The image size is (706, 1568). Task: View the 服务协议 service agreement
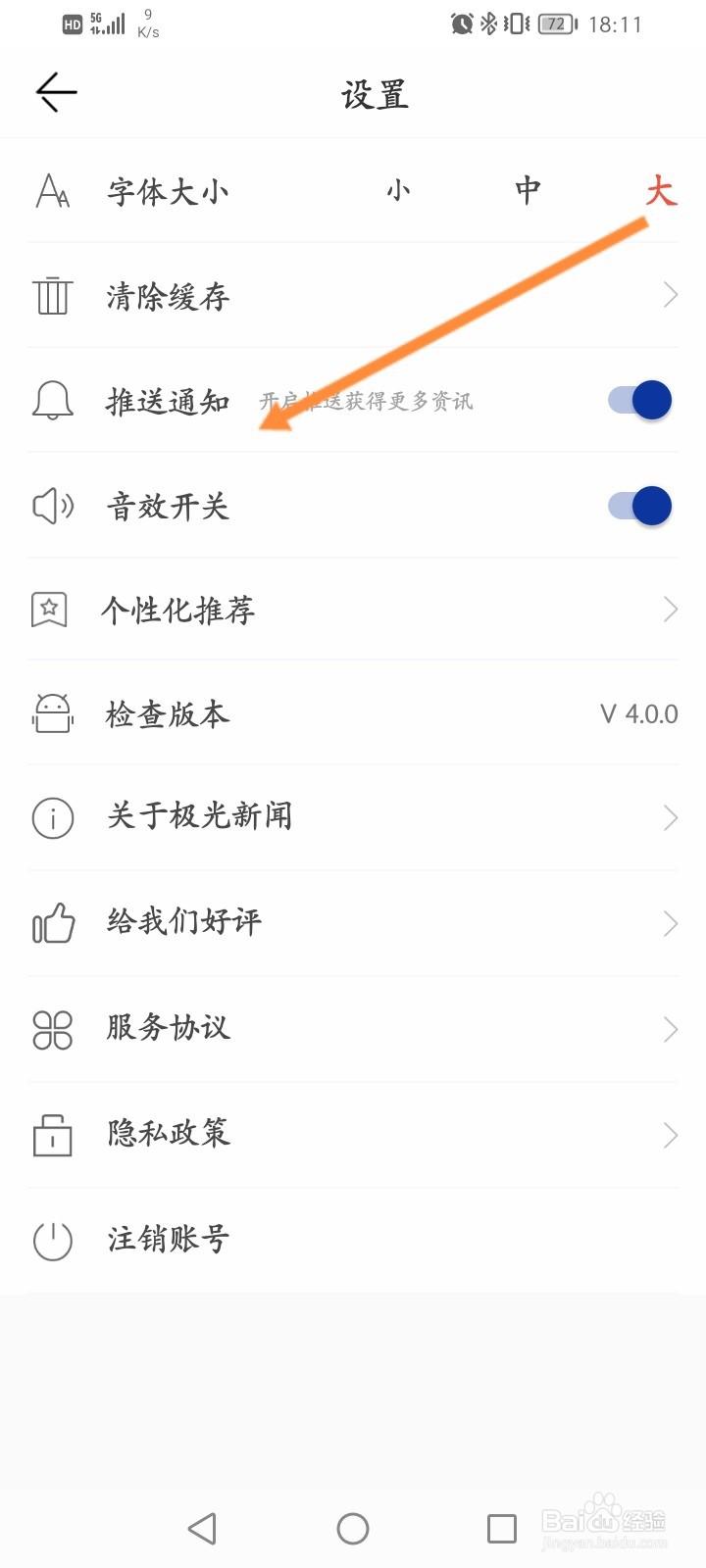pyautogui.click(x=353, y=1029)
